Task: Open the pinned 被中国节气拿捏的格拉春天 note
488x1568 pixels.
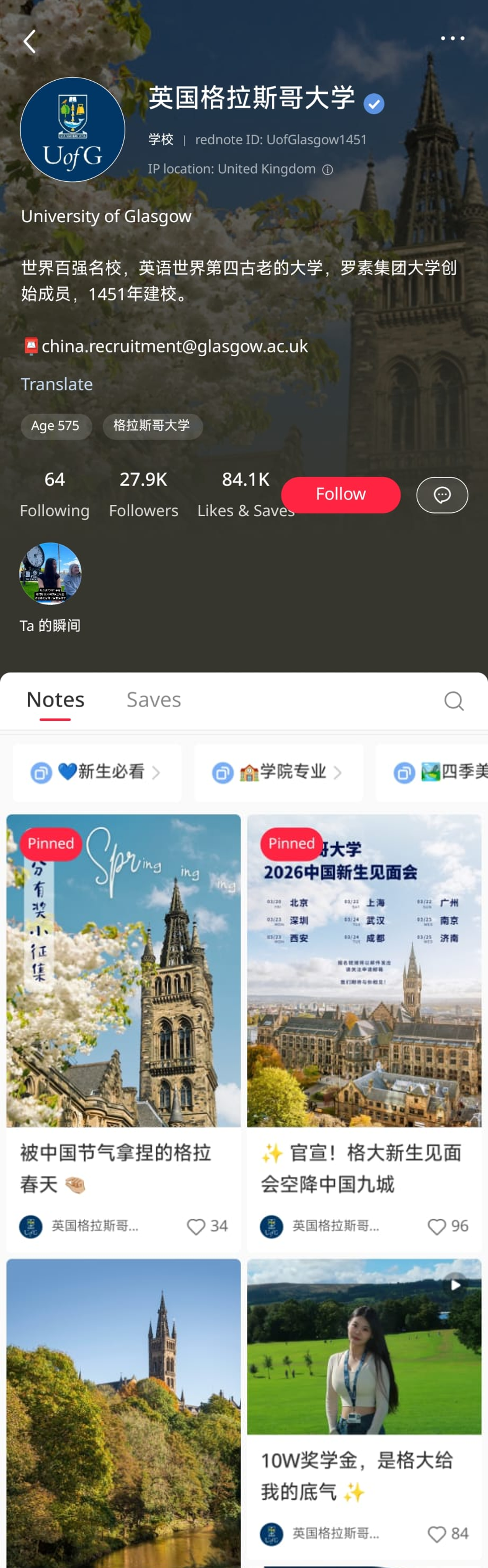Action: tap(123, 1031)
